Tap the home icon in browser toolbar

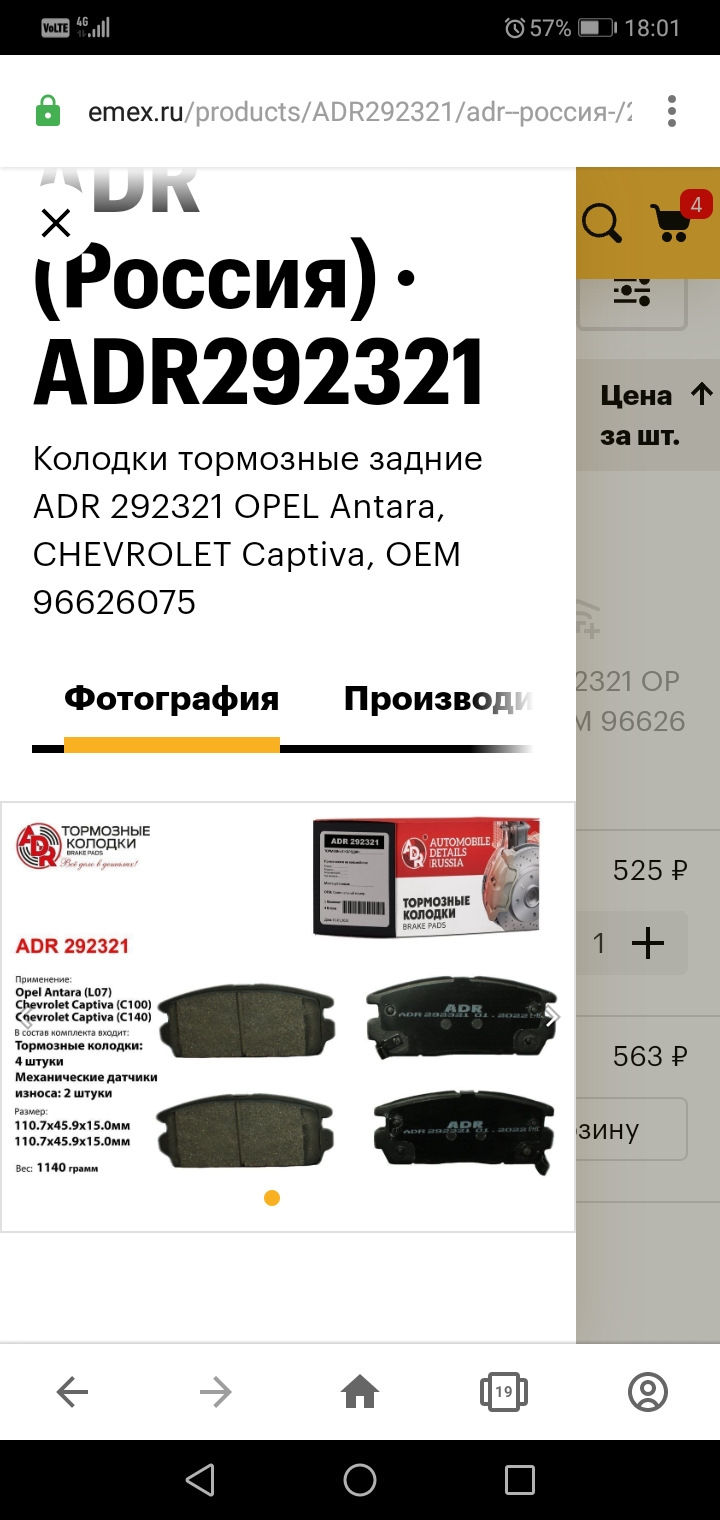360,1391
